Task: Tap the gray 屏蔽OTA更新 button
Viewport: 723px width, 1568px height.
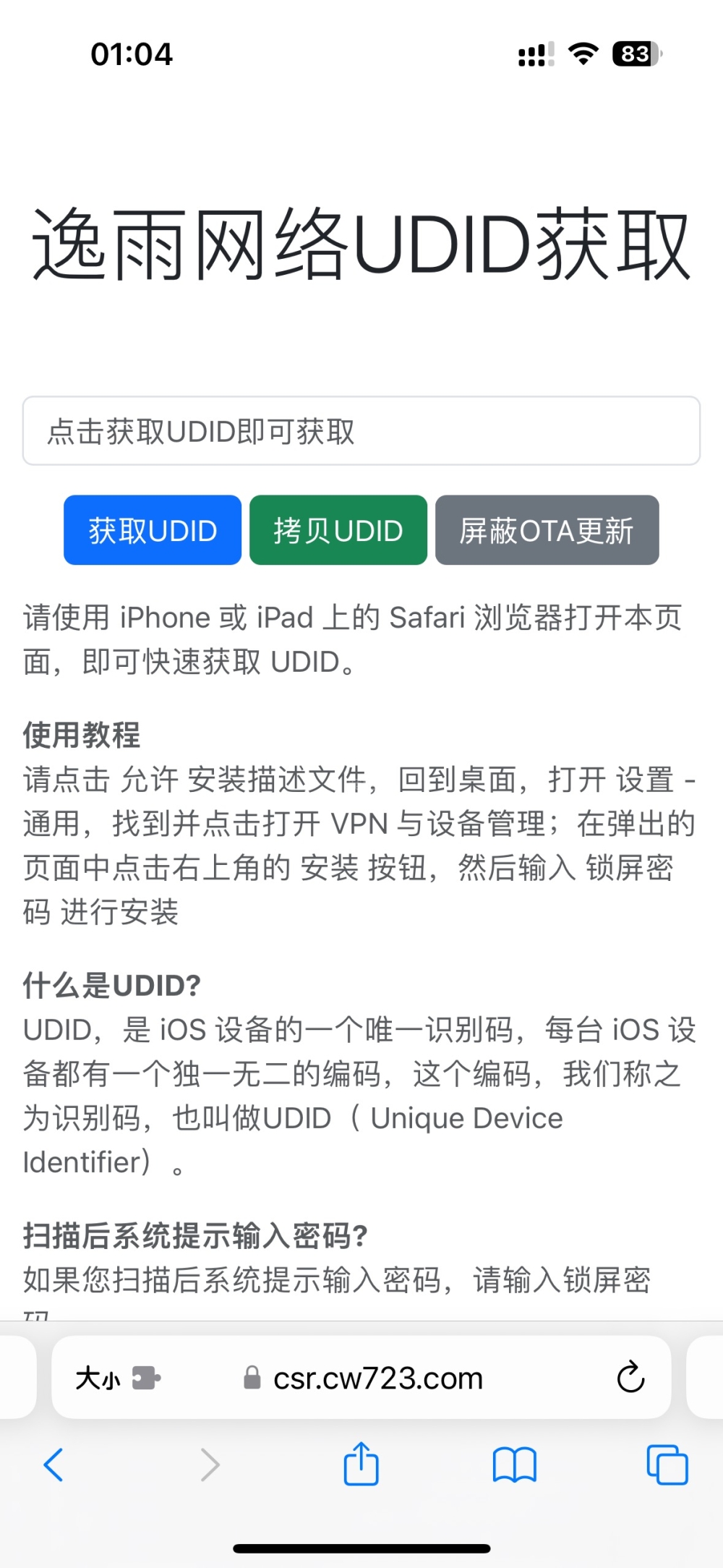Action: click(547, 530)
